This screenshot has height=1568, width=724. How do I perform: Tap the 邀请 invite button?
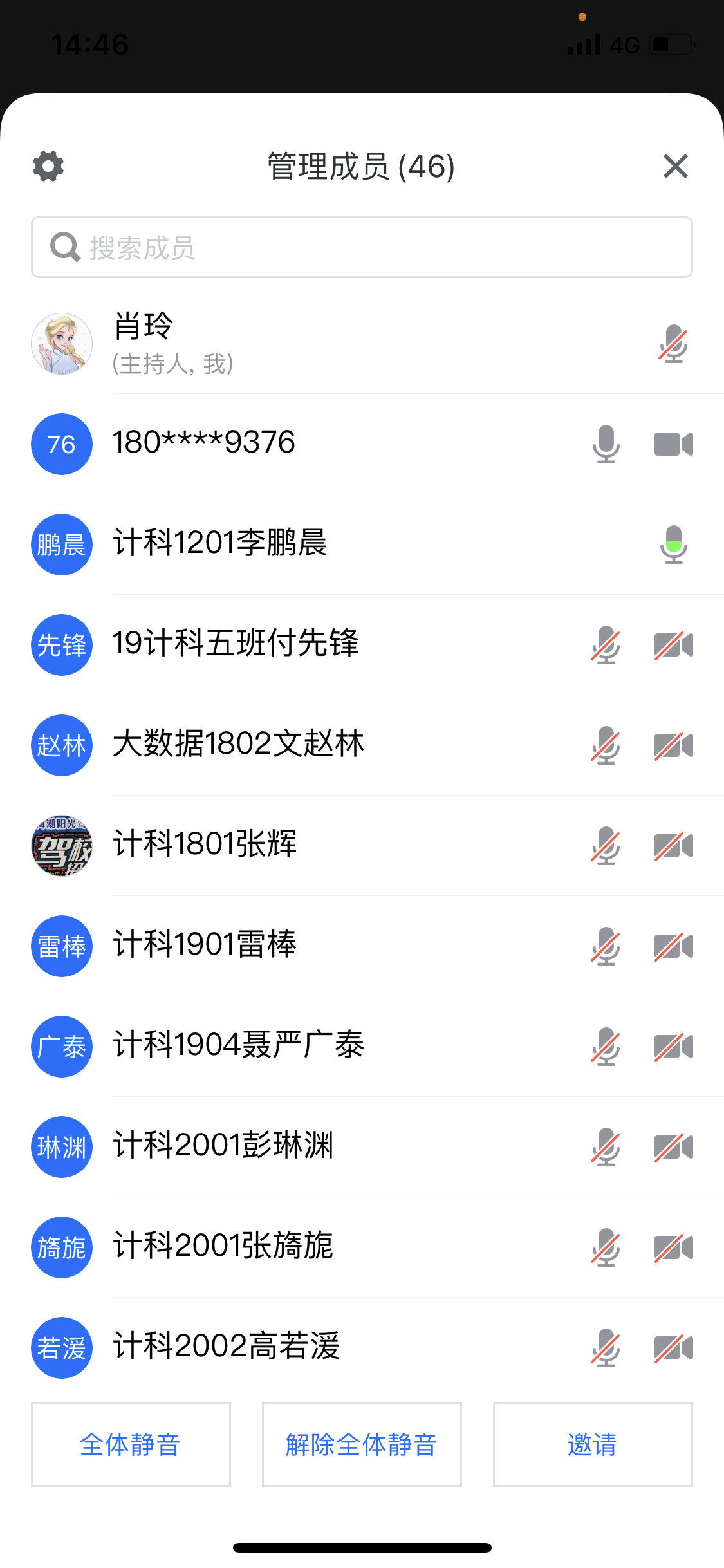pos(593,1444)
